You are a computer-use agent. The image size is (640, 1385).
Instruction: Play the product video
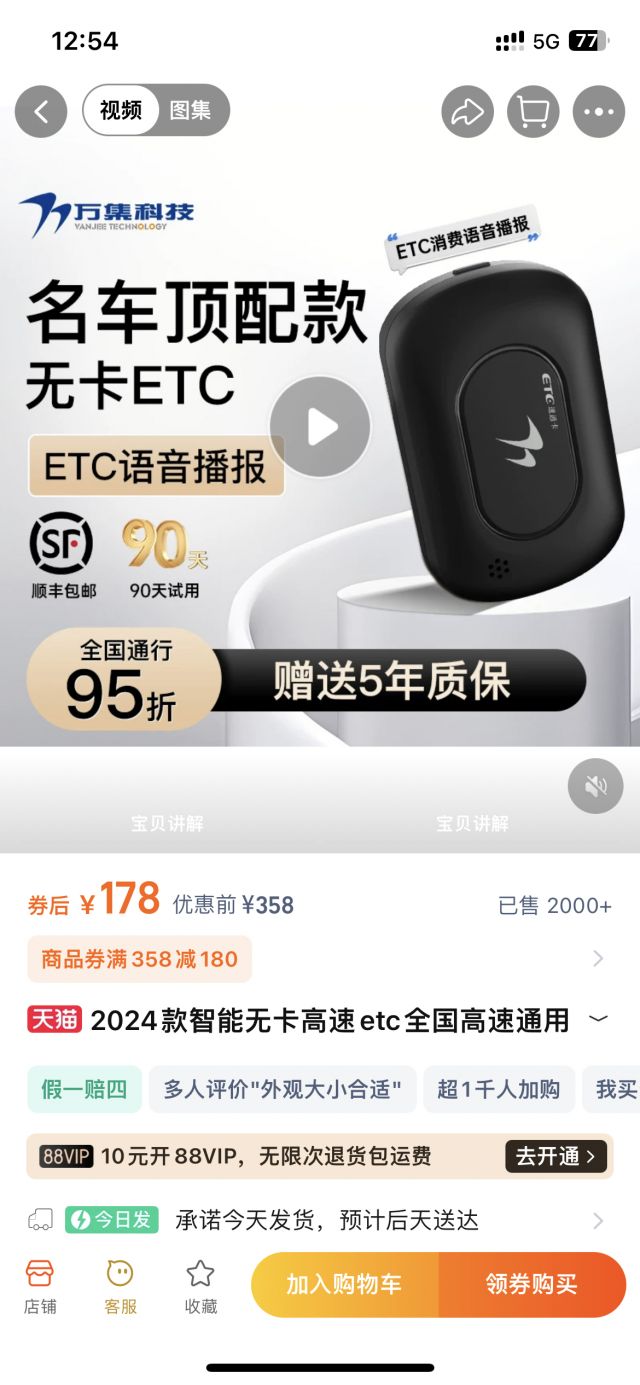pyautogui.click(x=320, y=427)
